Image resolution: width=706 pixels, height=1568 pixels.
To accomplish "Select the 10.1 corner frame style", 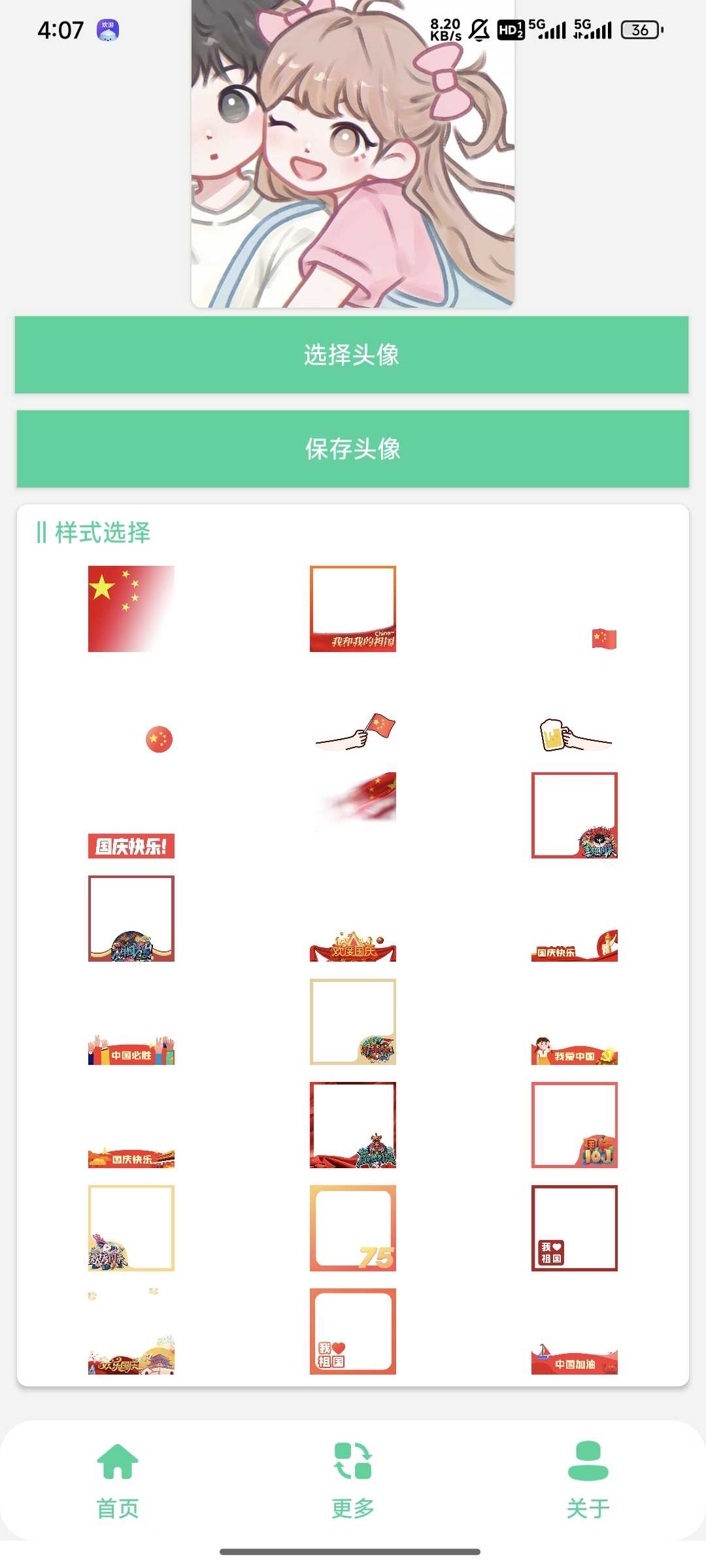I will [x=575, y=1125].
